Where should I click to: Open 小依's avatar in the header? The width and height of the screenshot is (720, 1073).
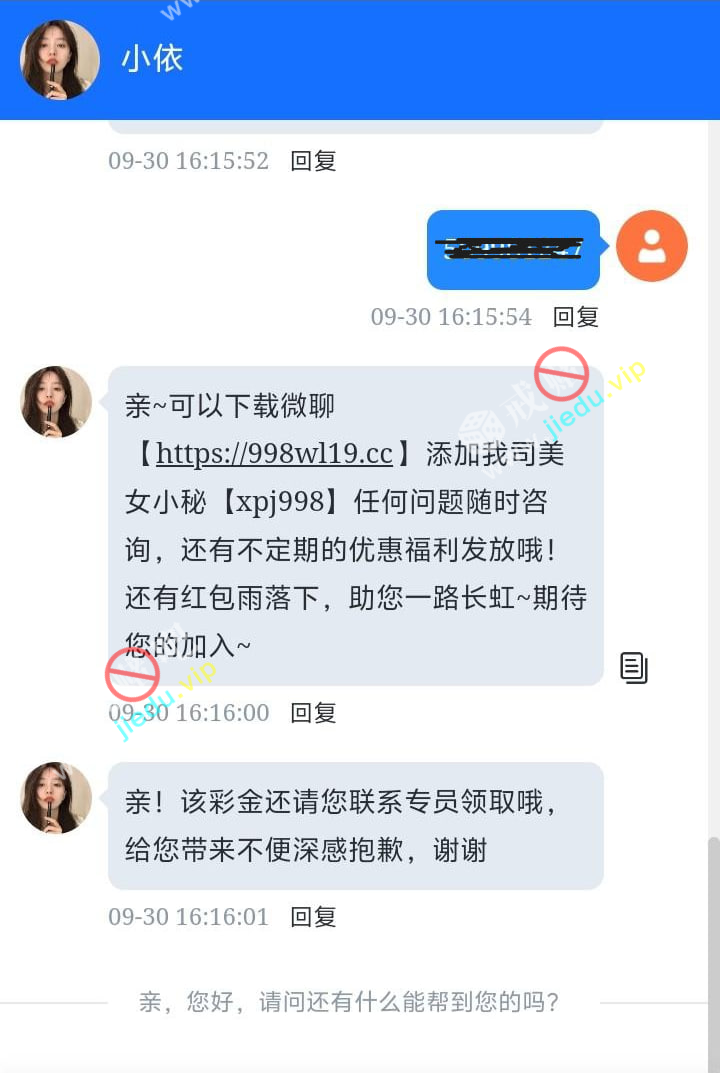pyautogui.click(x=60, y=60)
